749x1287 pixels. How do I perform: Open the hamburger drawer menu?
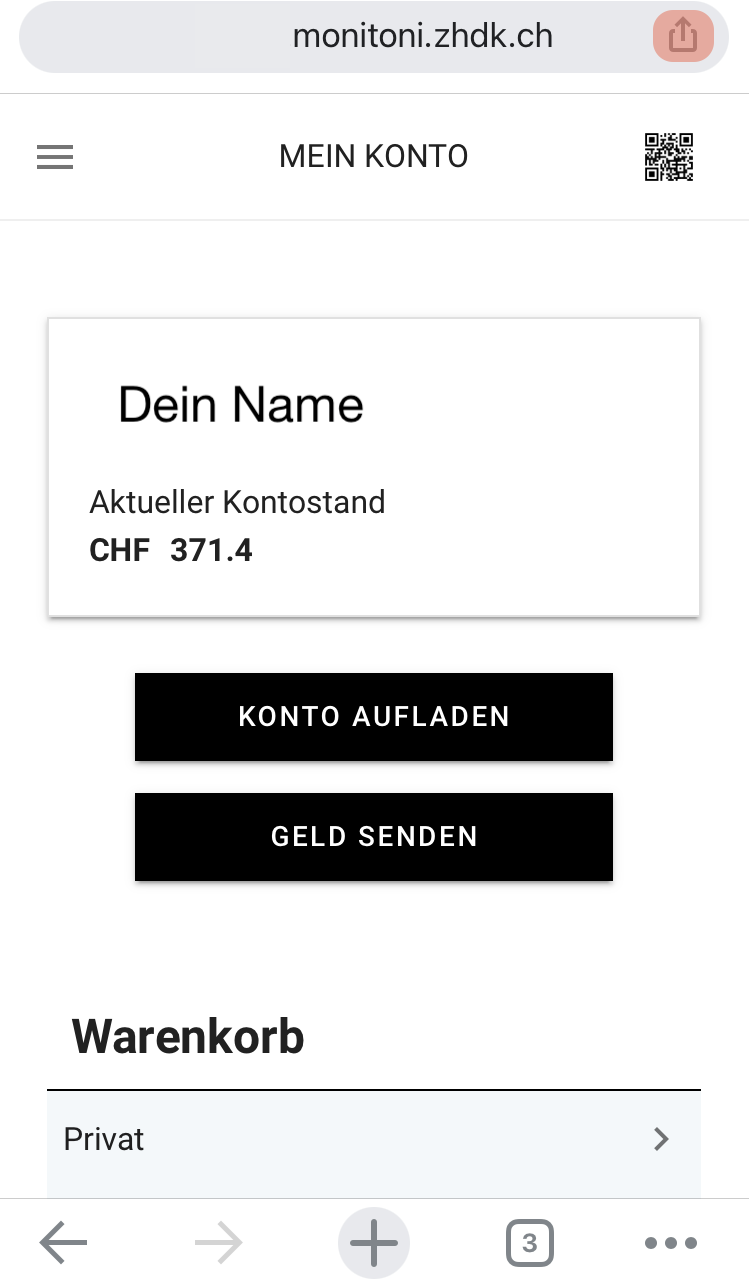[x=55, y=157]
